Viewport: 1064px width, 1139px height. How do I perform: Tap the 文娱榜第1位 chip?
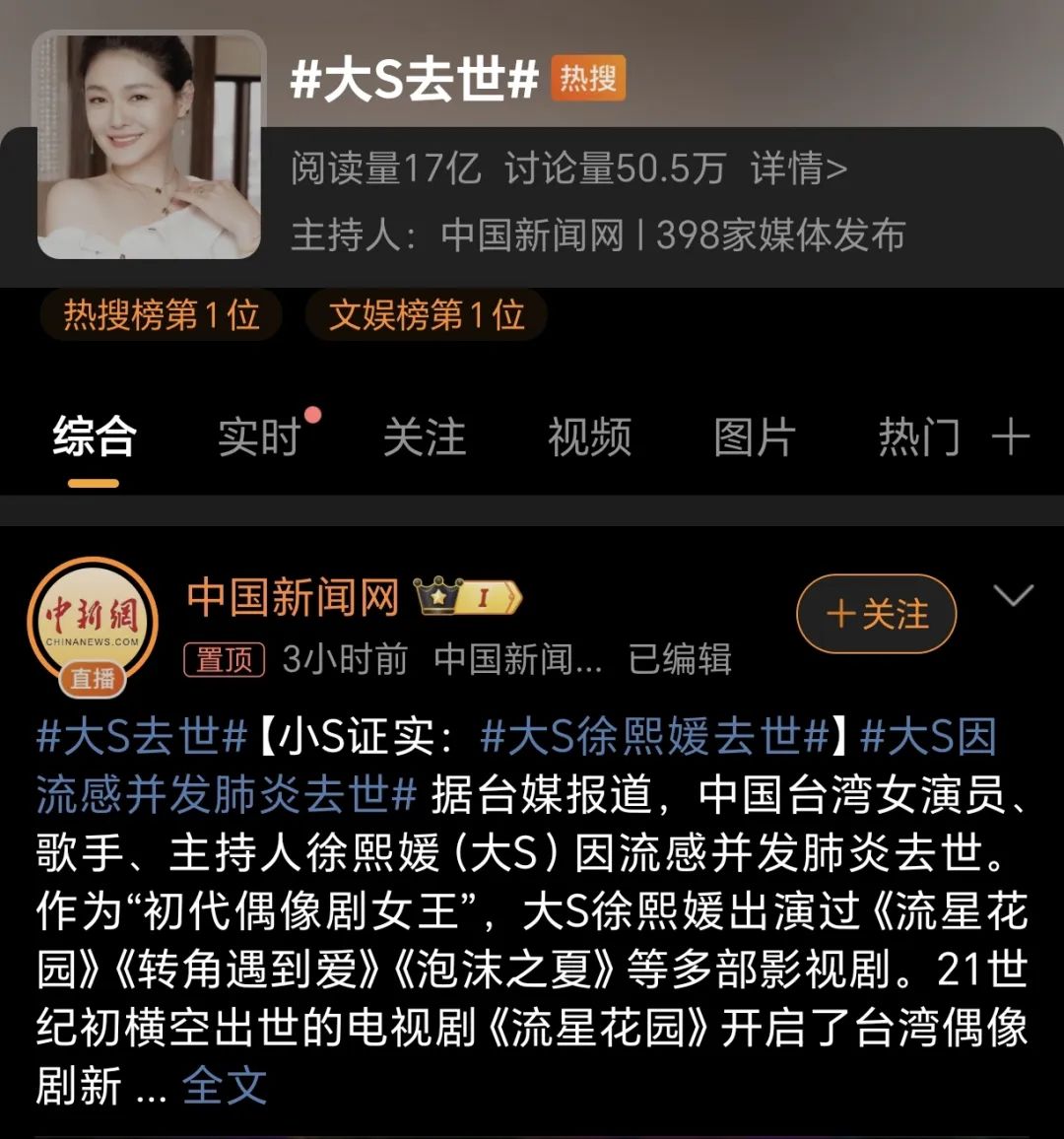pos(426,315)
